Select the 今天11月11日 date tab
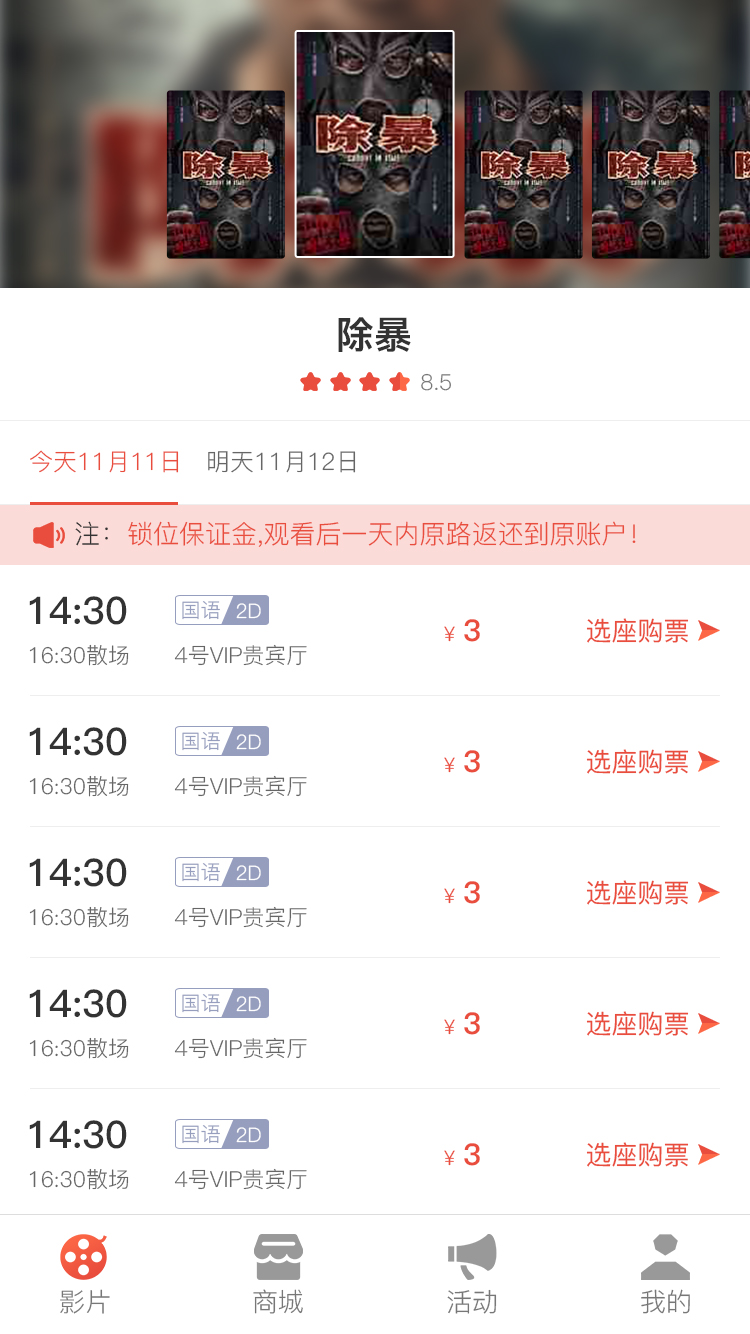The height and width of the screenshot is (1334, 750). coord(105,462)
